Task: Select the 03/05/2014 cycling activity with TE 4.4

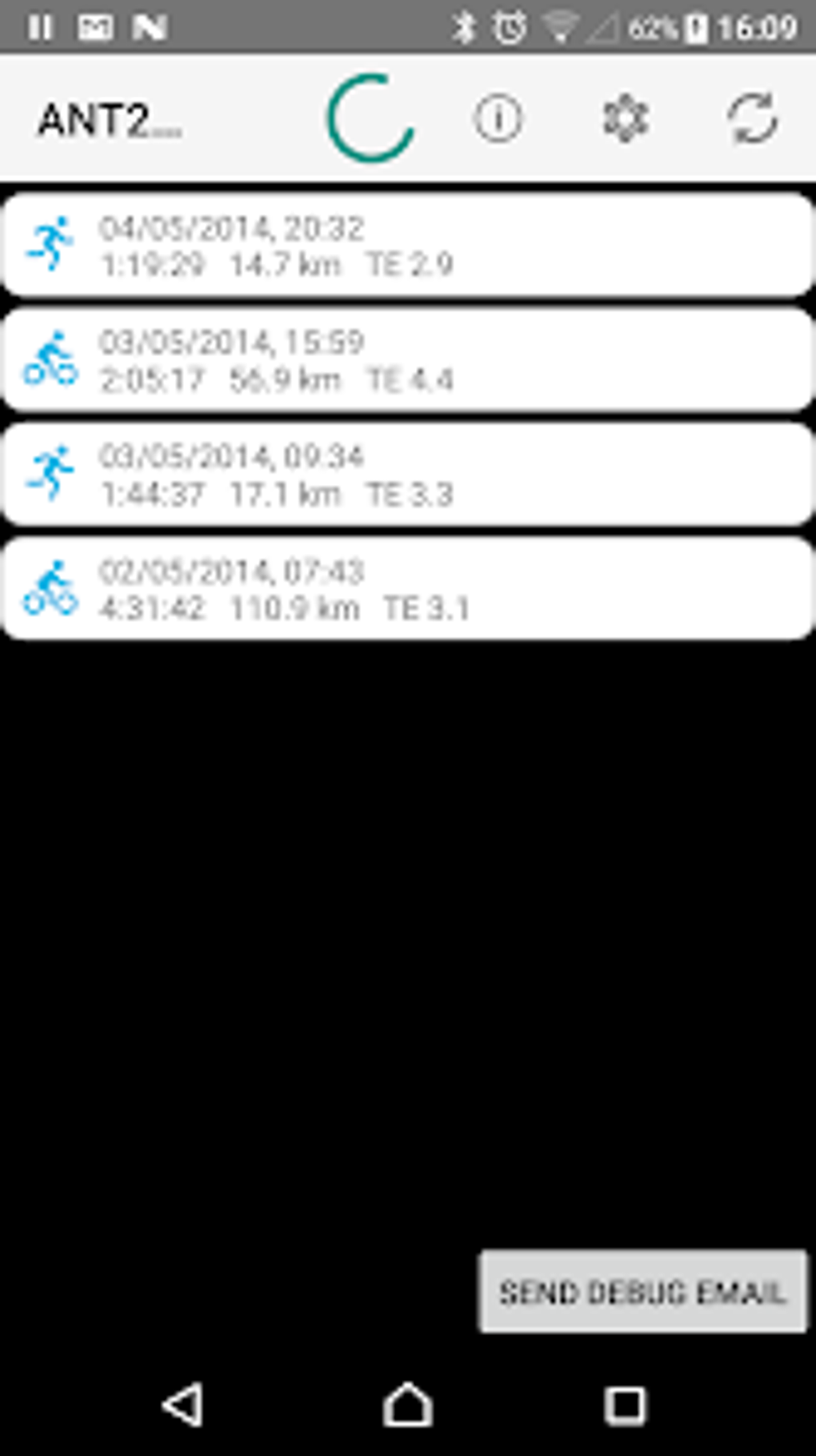Action: click(408, 359)
